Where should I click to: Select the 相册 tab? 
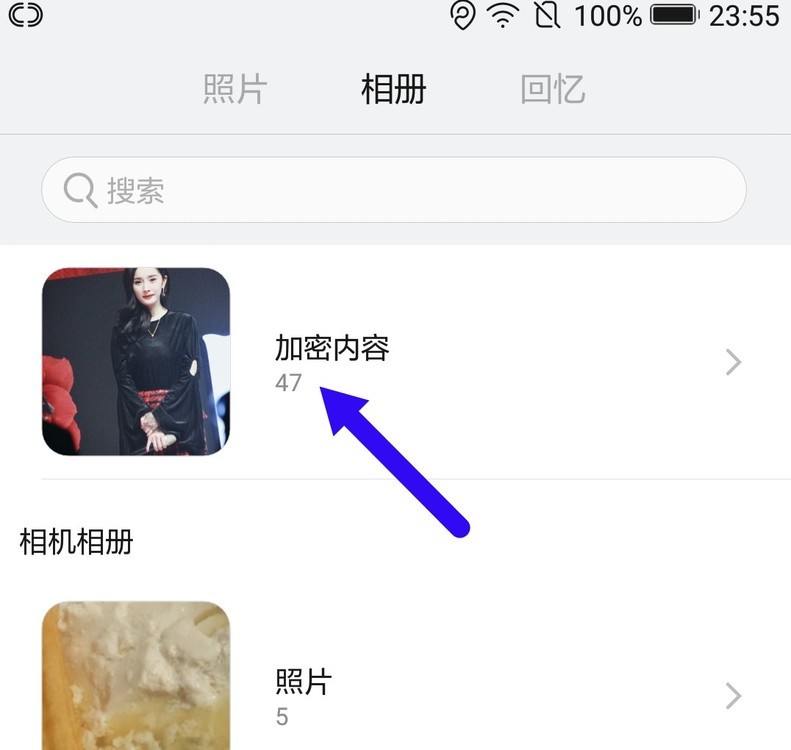point(393,89)
